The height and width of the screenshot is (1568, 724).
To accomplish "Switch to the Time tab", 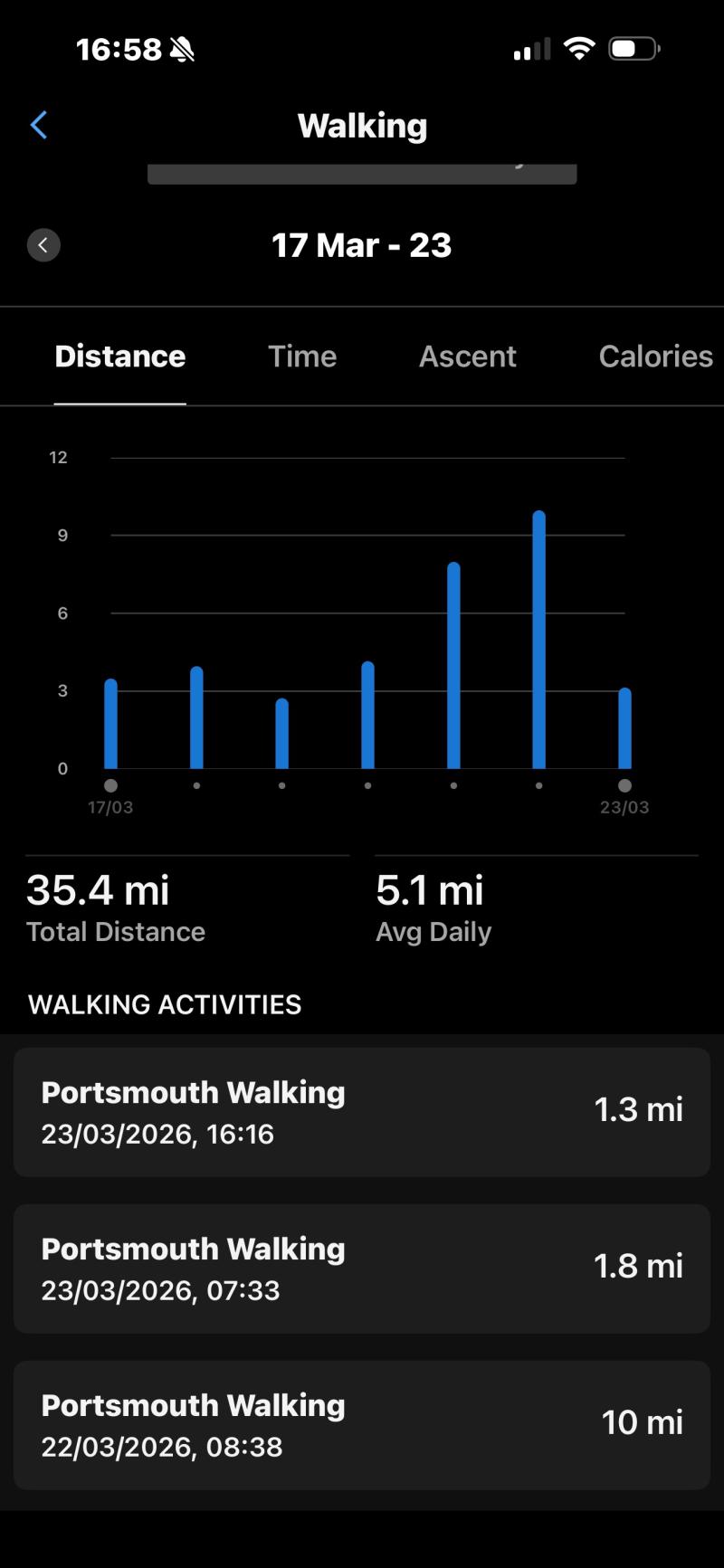I will [302, 356].
